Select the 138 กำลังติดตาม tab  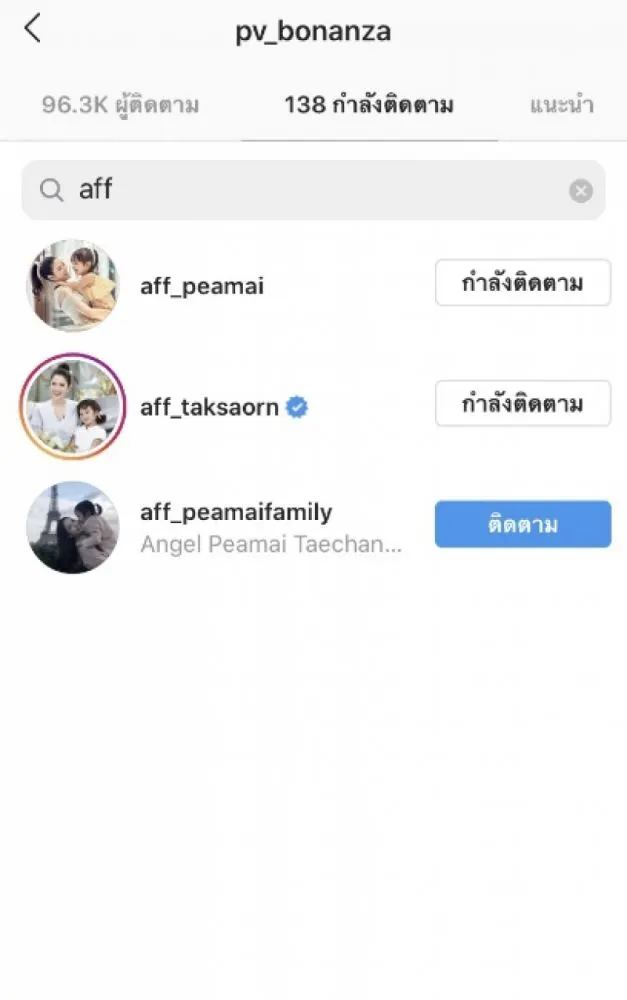click(368, 104)
